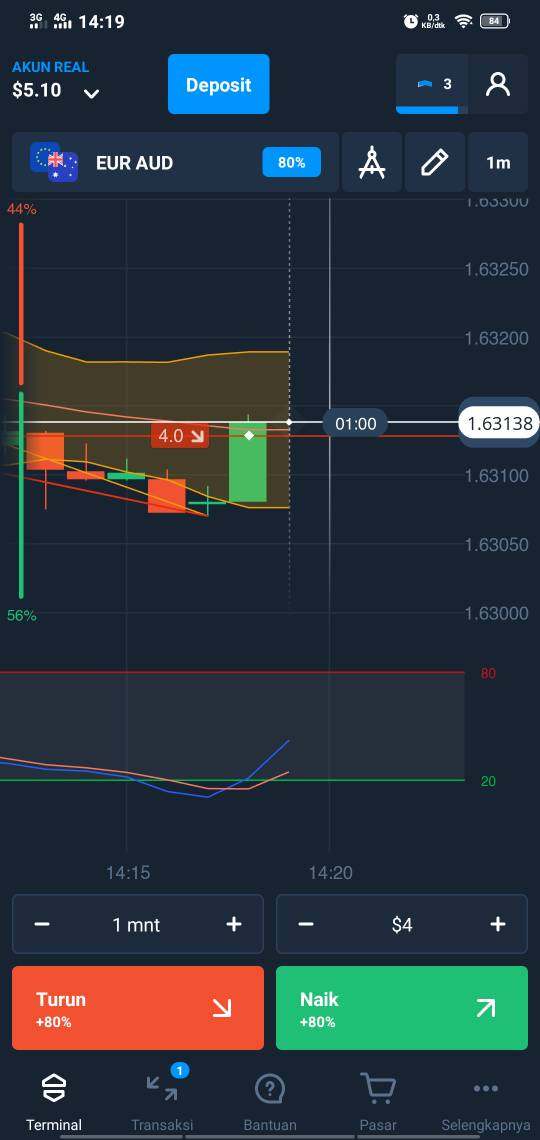Decrease the 1 mnt trade duration
540x1140 pixels.
[x=42, y=924]
